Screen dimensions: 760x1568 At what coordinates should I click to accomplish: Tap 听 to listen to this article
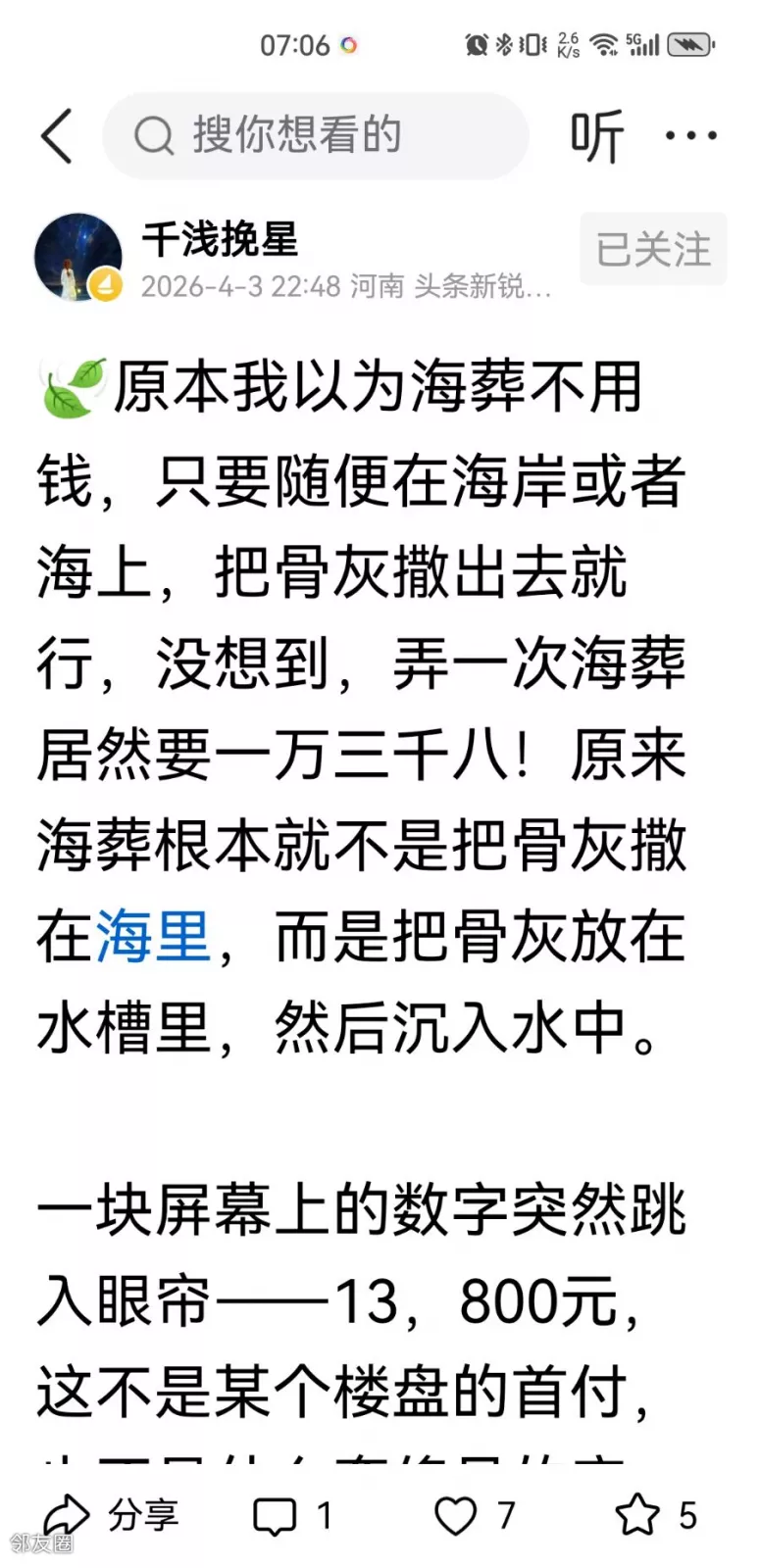click(596, 135)
